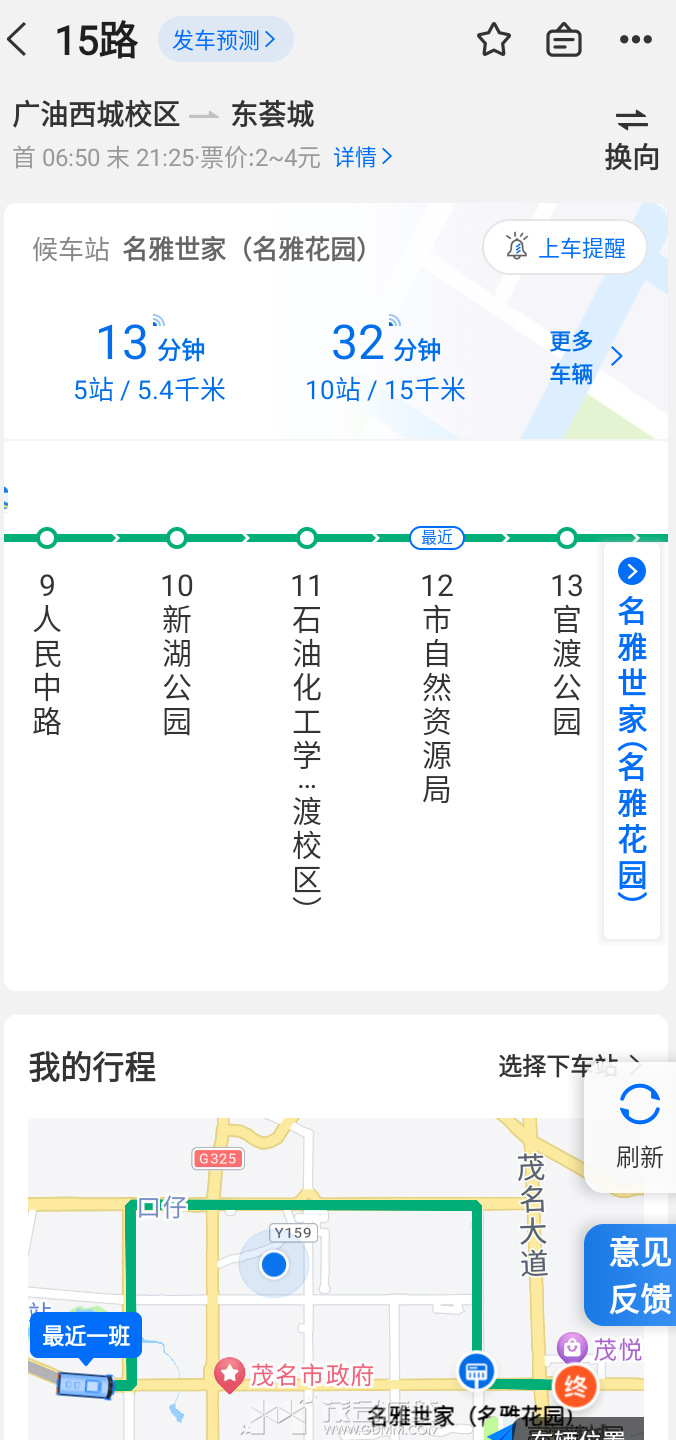
Task: Select stop 13 官渡公园
Action: (567, 652)
